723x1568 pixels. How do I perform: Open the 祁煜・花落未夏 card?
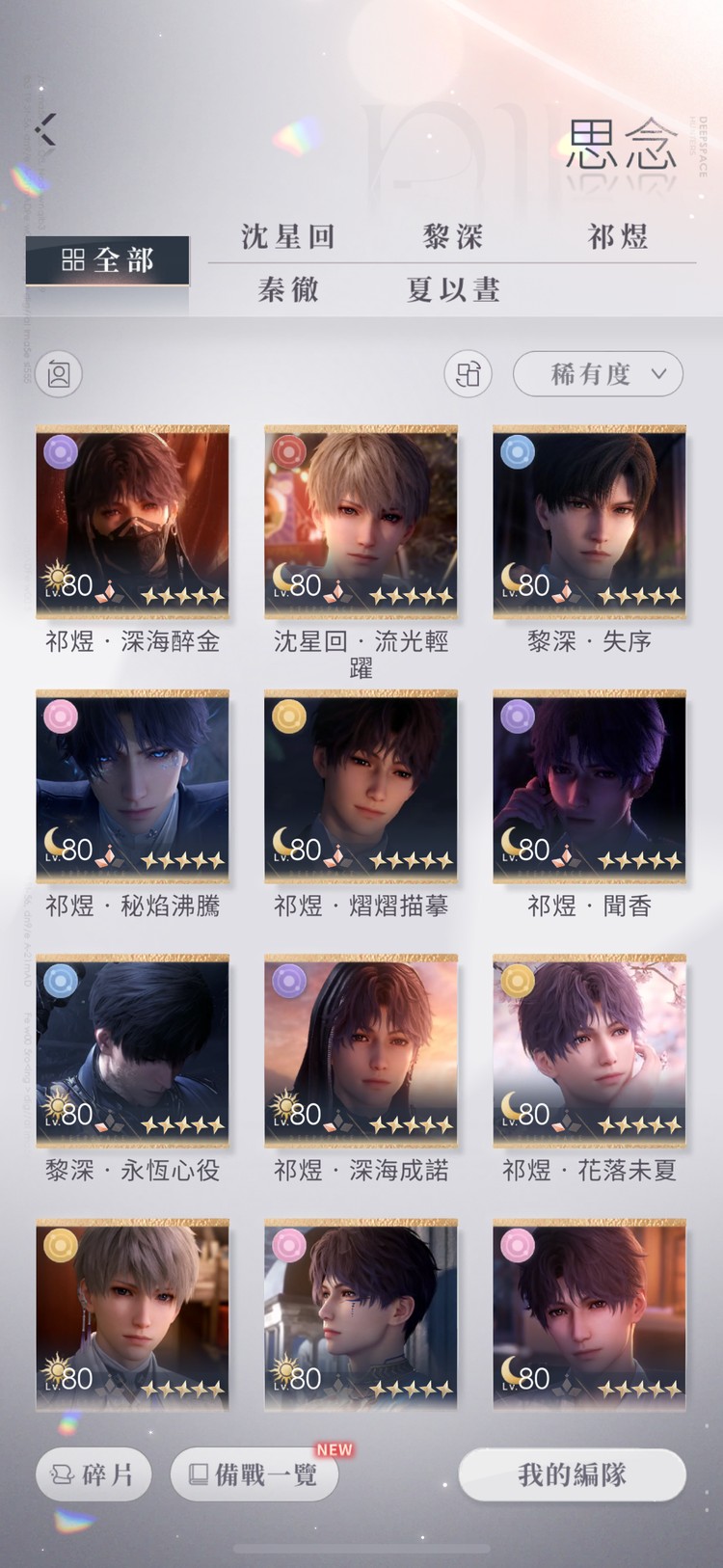point(589,1051)
